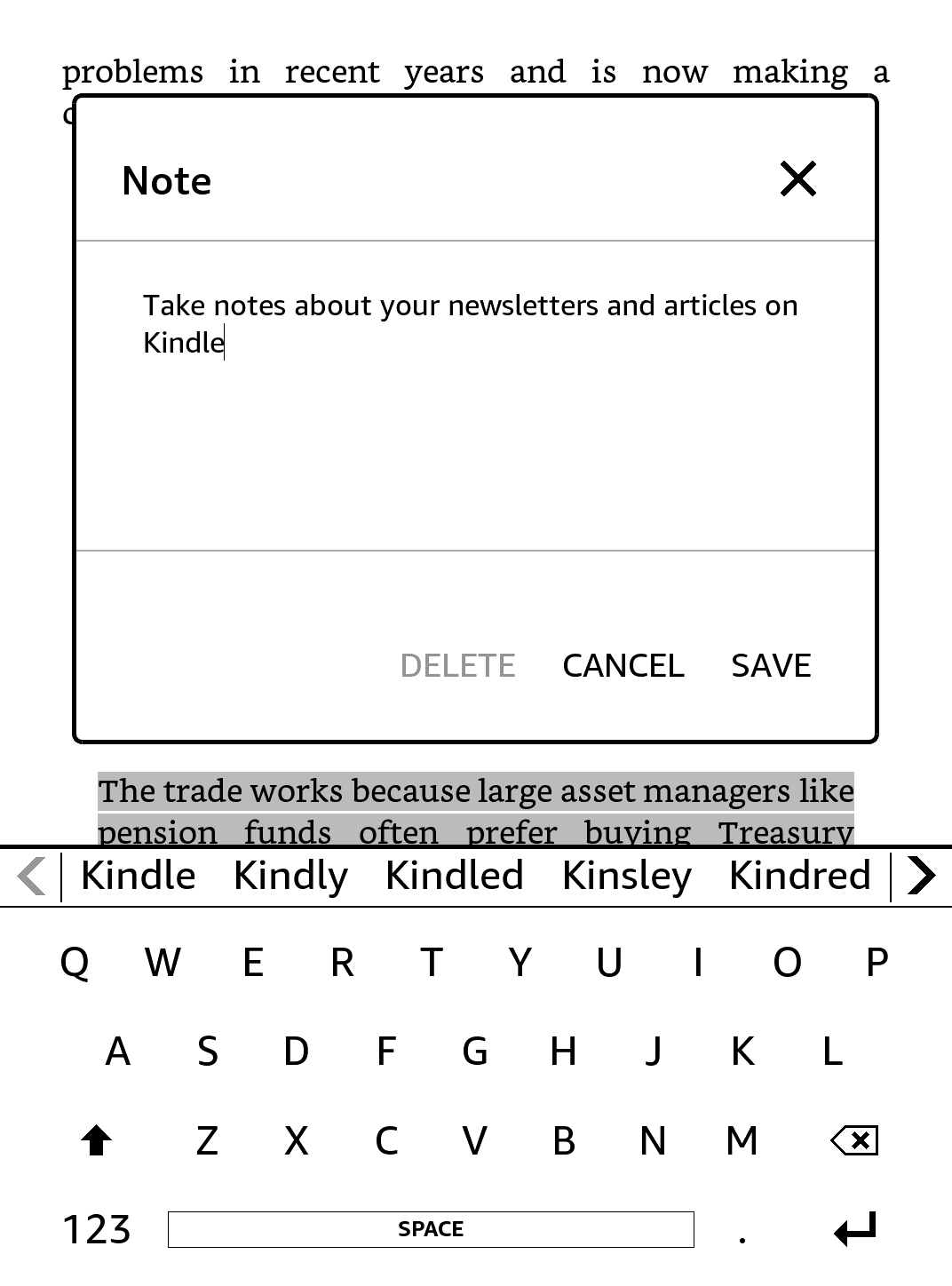
Task: Save the note
Action: [771, 665]
